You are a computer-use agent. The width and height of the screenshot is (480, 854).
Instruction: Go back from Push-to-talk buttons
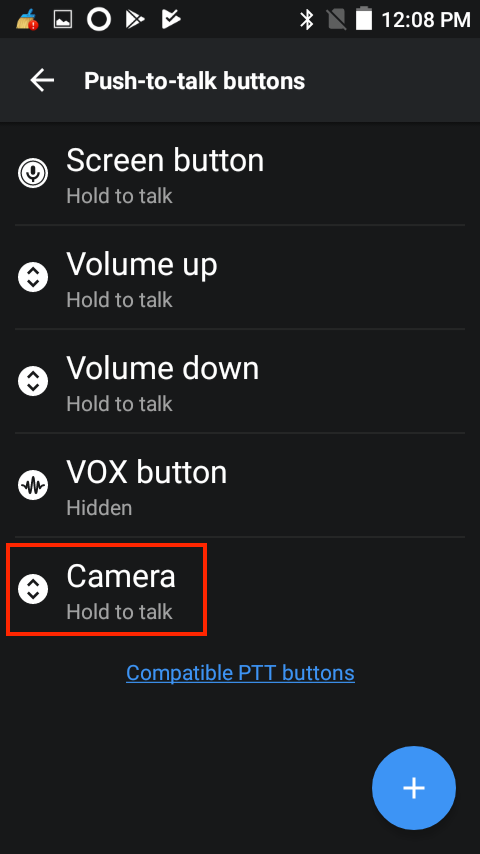click(x=42, y=81)
